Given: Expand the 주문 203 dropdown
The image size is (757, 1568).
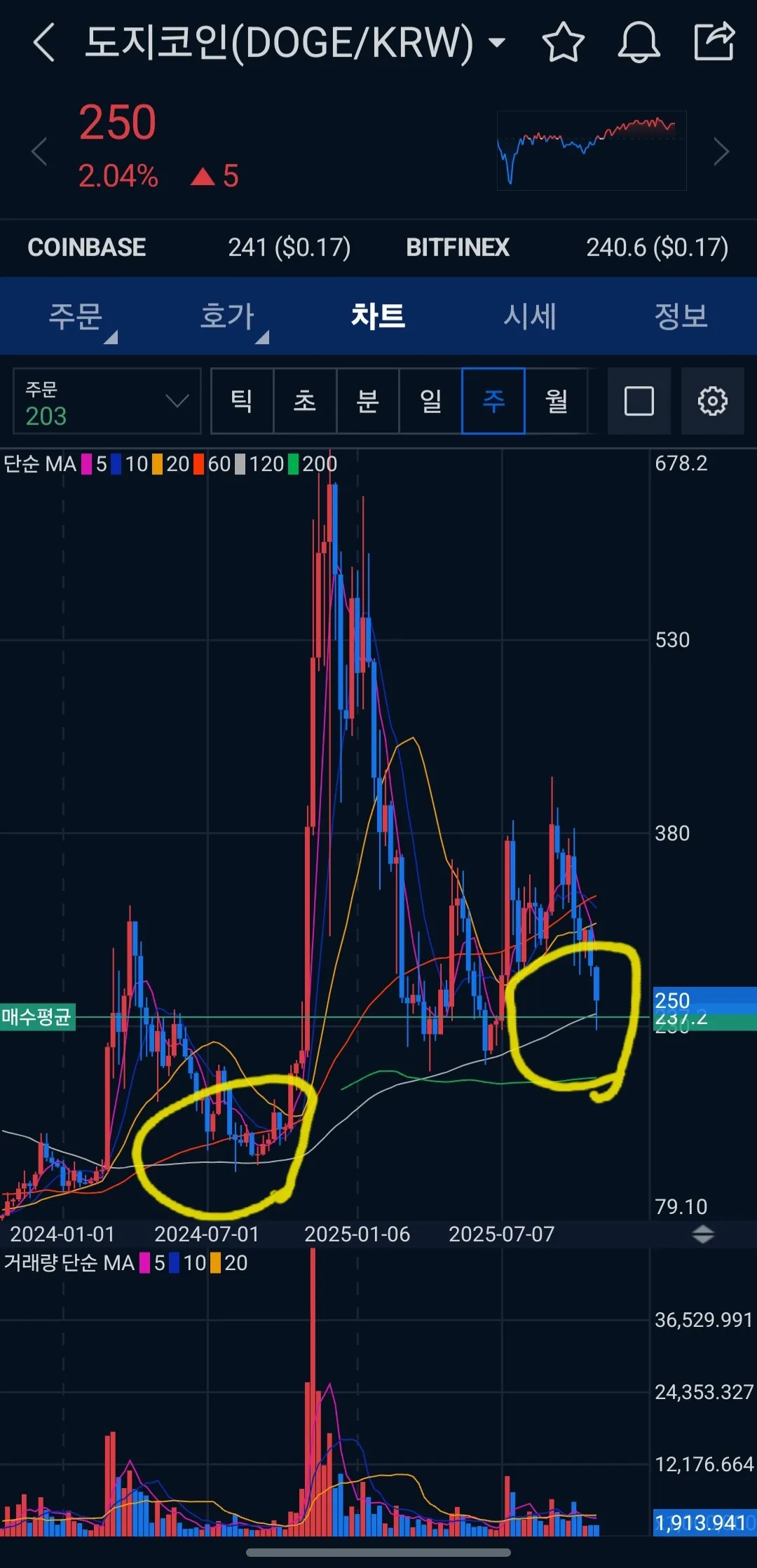Looking at the screenshot, I should coord(107,402).
